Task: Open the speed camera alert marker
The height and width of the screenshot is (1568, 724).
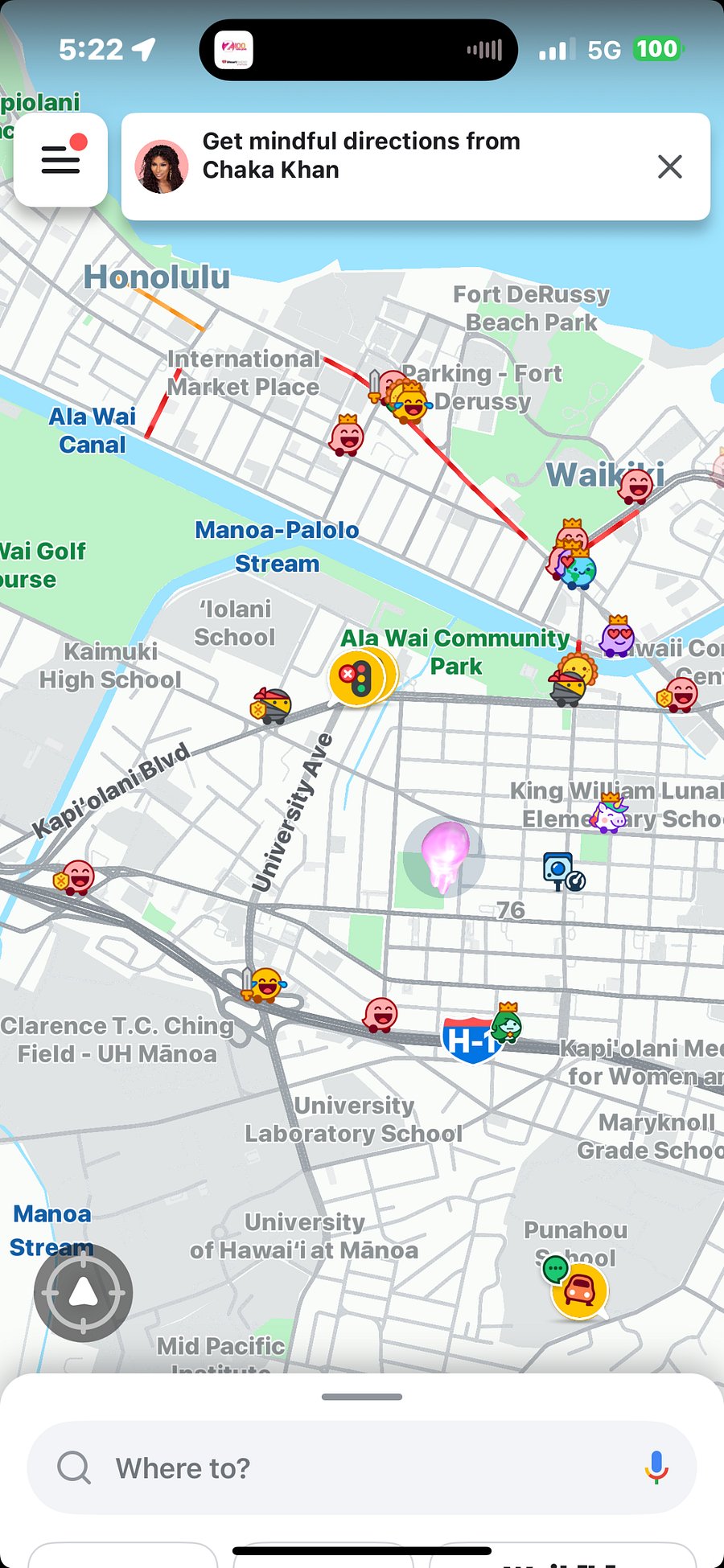Action: click(x=564, y=872)
